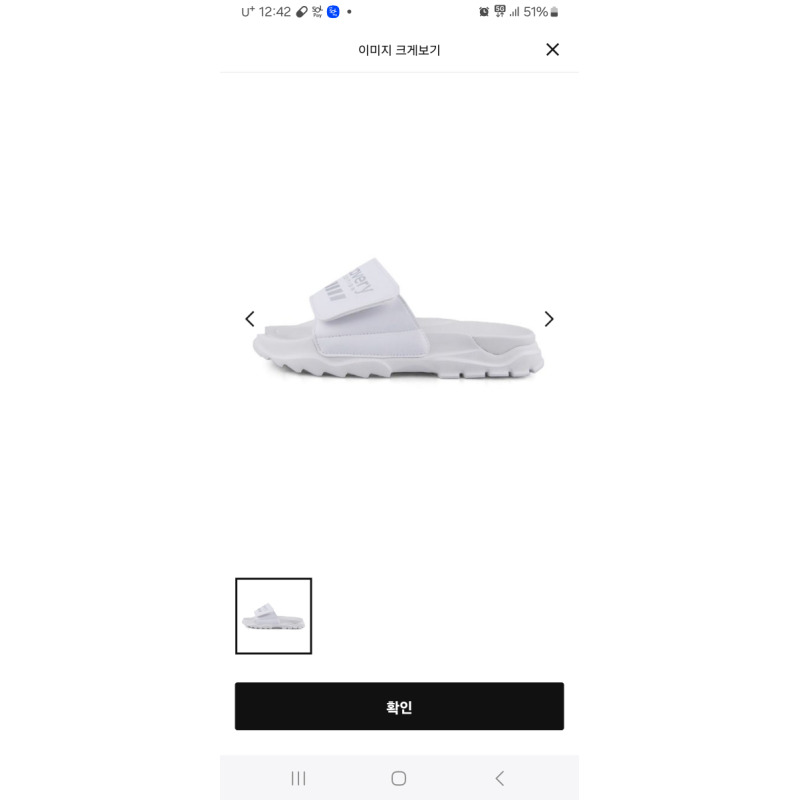Select the white slide sandal thumbnail

(x=273, y=616)
